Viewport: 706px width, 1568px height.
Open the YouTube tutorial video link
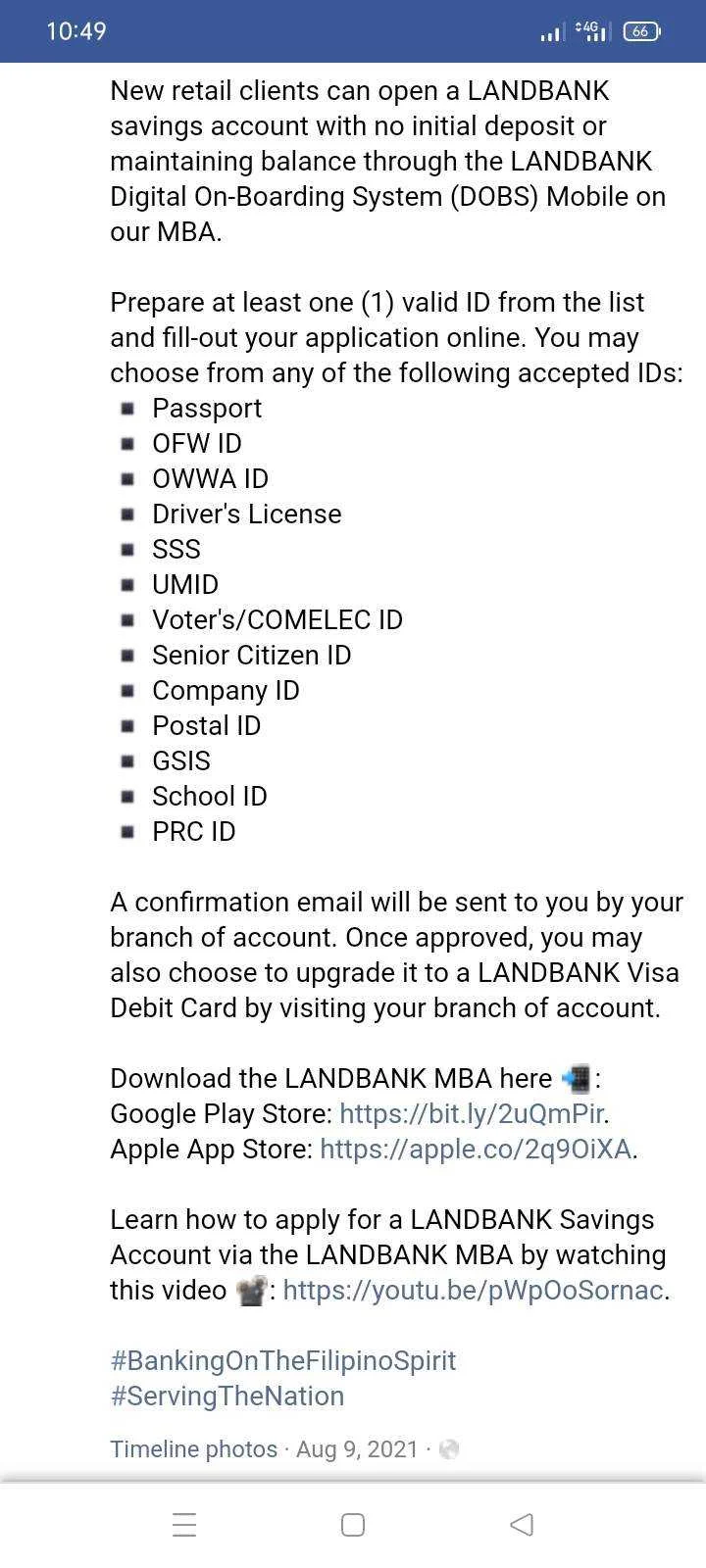coord(474,1291)
